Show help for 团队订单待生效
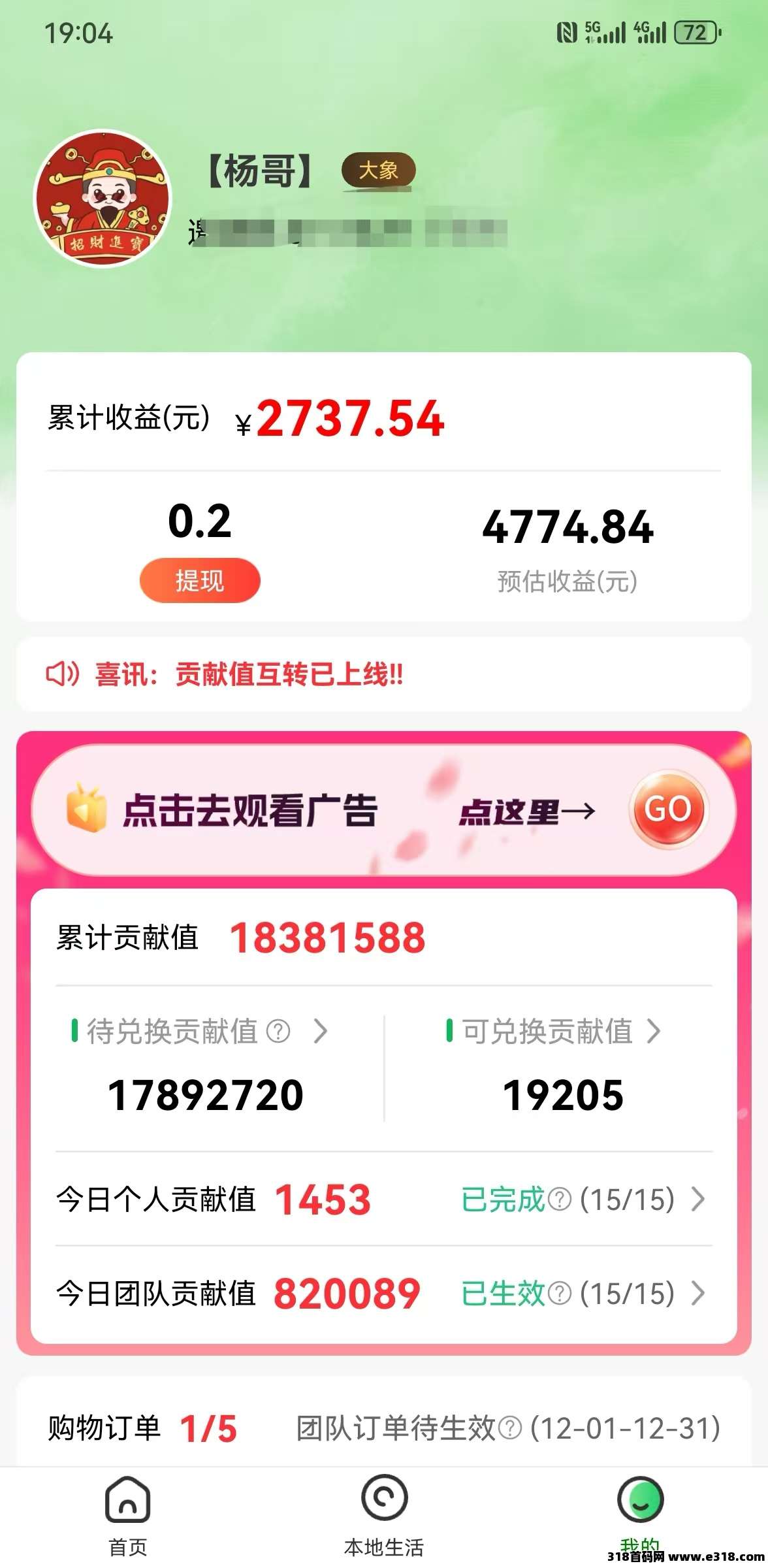Viewport: 768px width, 1568px height. point(510,1429)
